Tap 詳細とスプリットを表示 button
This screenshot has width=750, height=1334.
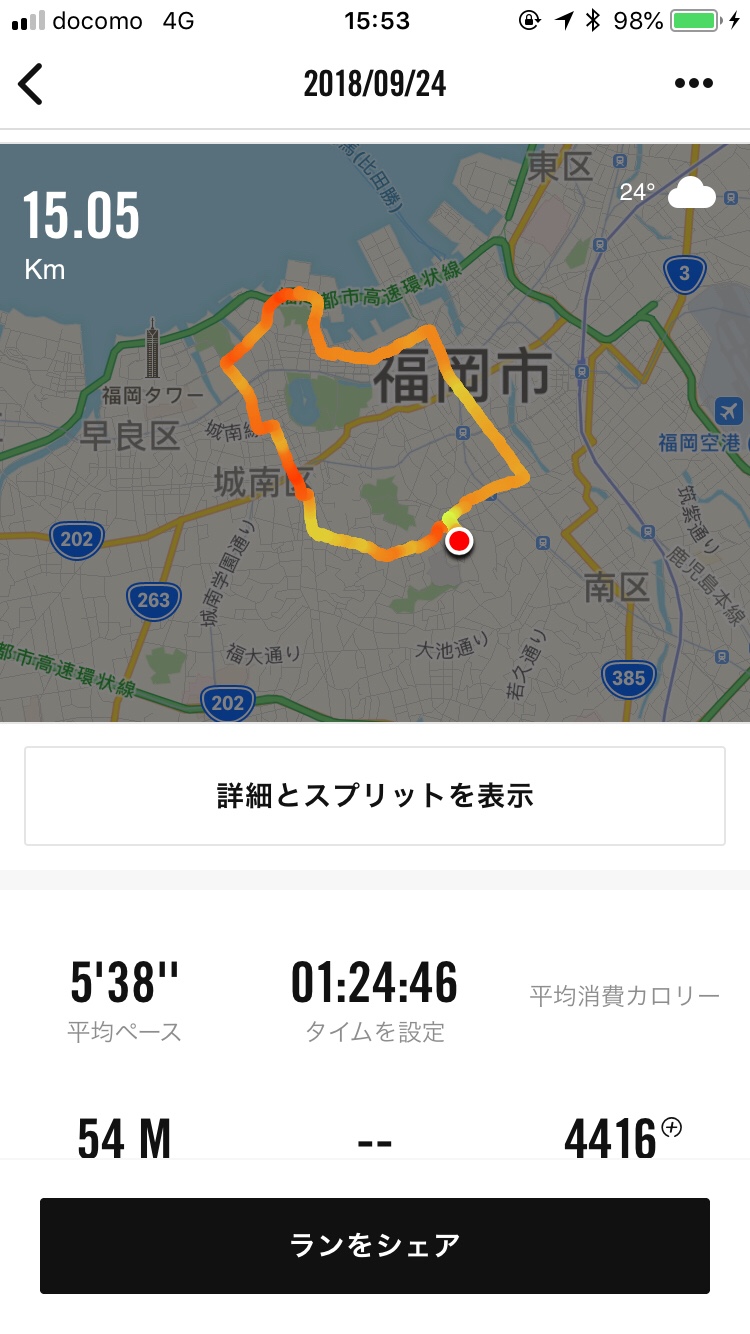(375, 796)
